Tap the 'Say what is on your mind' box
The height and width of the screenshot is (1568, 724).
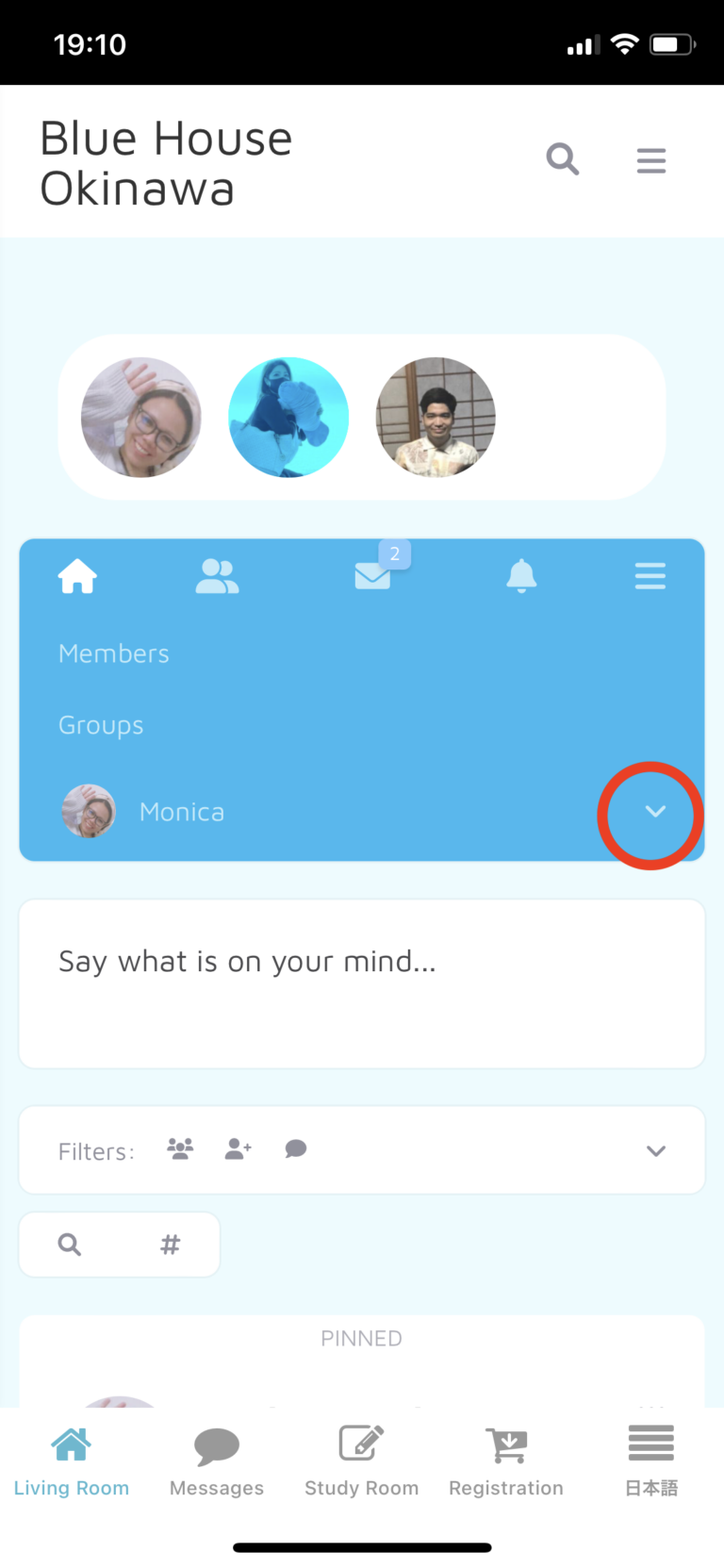(362, 982)
